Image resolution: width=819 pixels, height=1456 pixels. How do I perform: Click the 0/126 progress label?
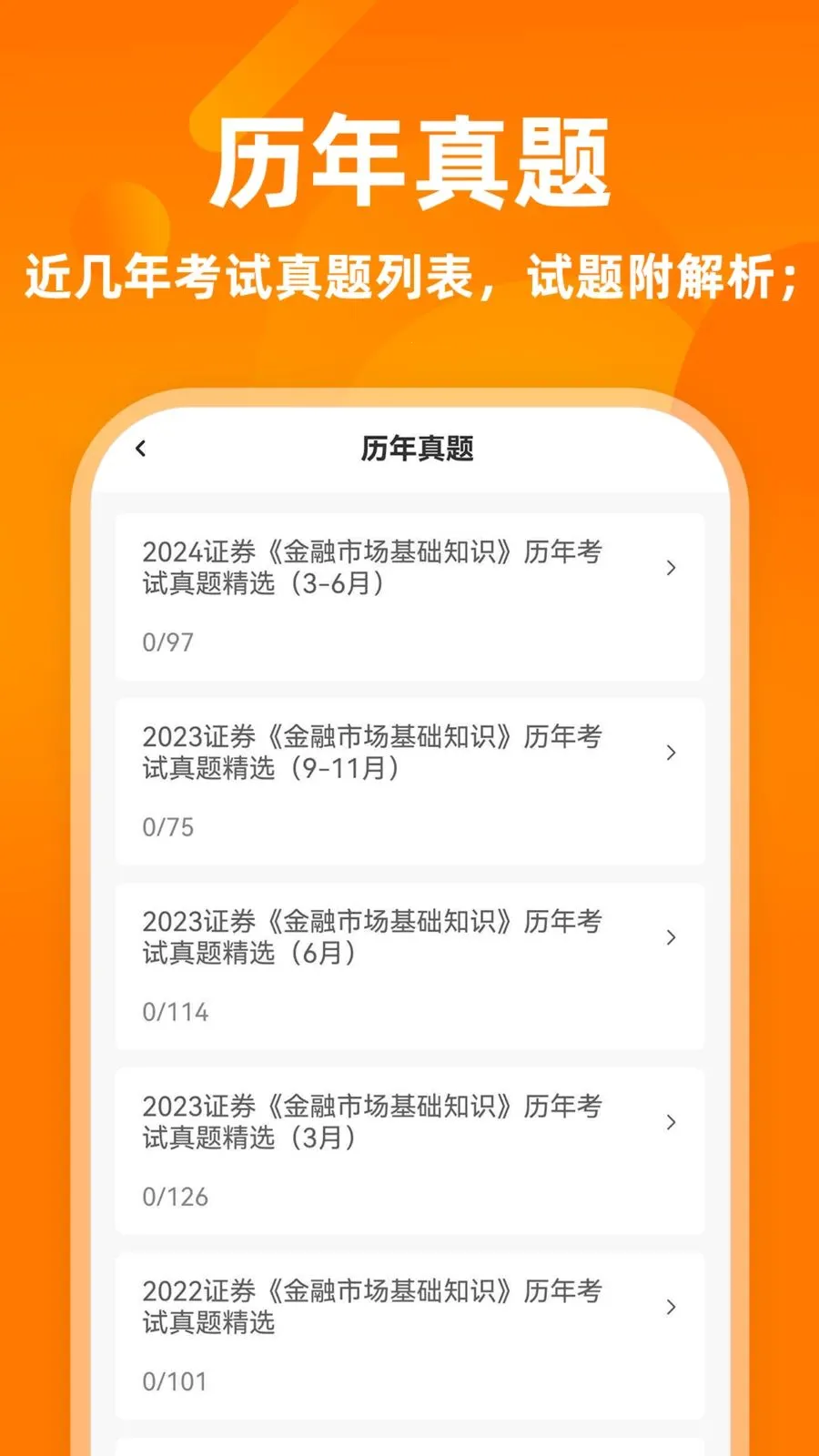(173, 1196)
